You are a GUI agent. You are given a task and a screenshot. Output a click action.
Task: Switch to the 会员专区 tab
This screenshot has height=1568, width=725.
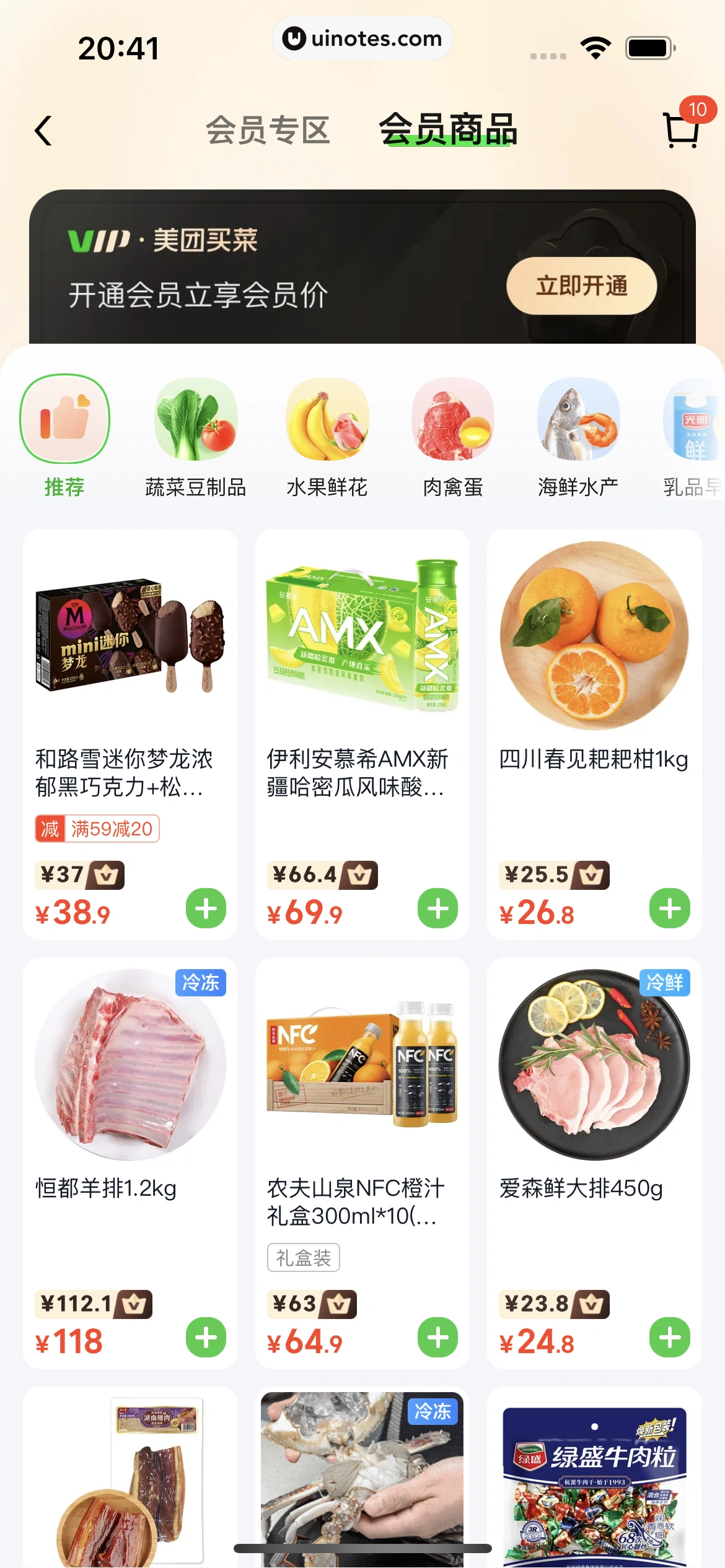(268, 130)
